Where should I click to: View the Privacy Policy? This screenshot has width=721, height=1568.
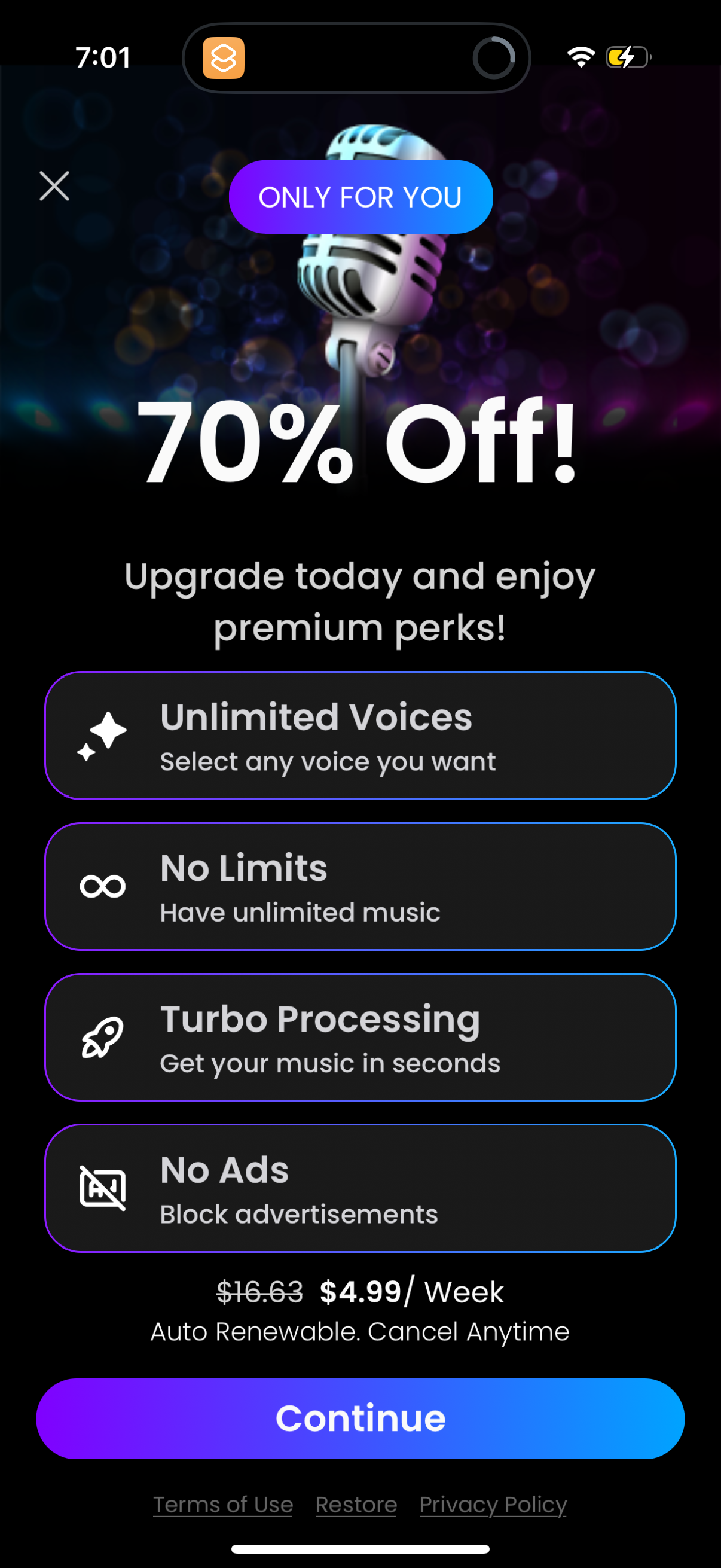coord(493,1505)
